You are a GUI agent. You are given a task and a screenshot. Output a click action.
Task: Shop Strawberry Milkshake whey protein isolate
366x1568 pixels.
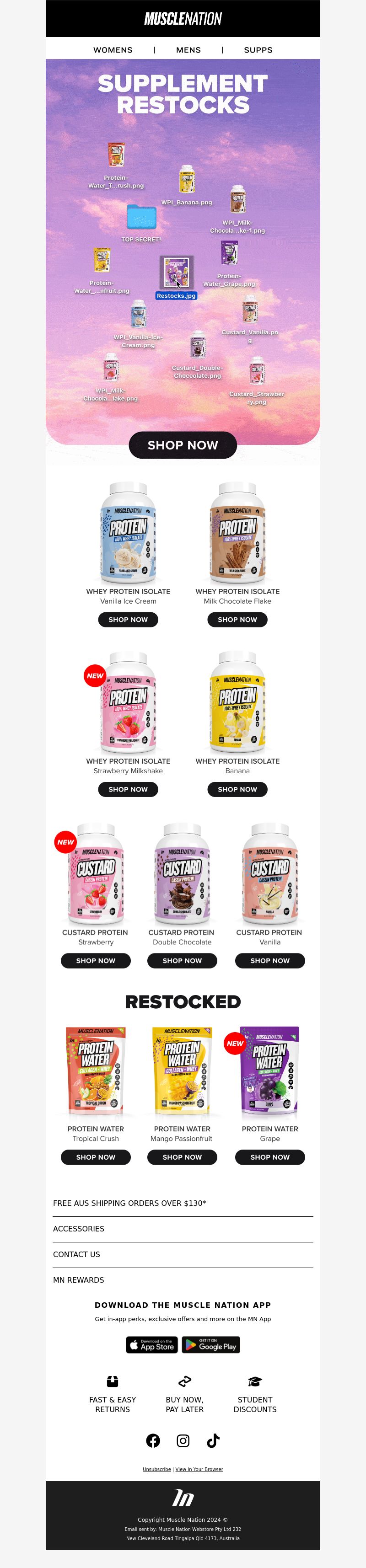pyautogui.click(x=128, y=789)
